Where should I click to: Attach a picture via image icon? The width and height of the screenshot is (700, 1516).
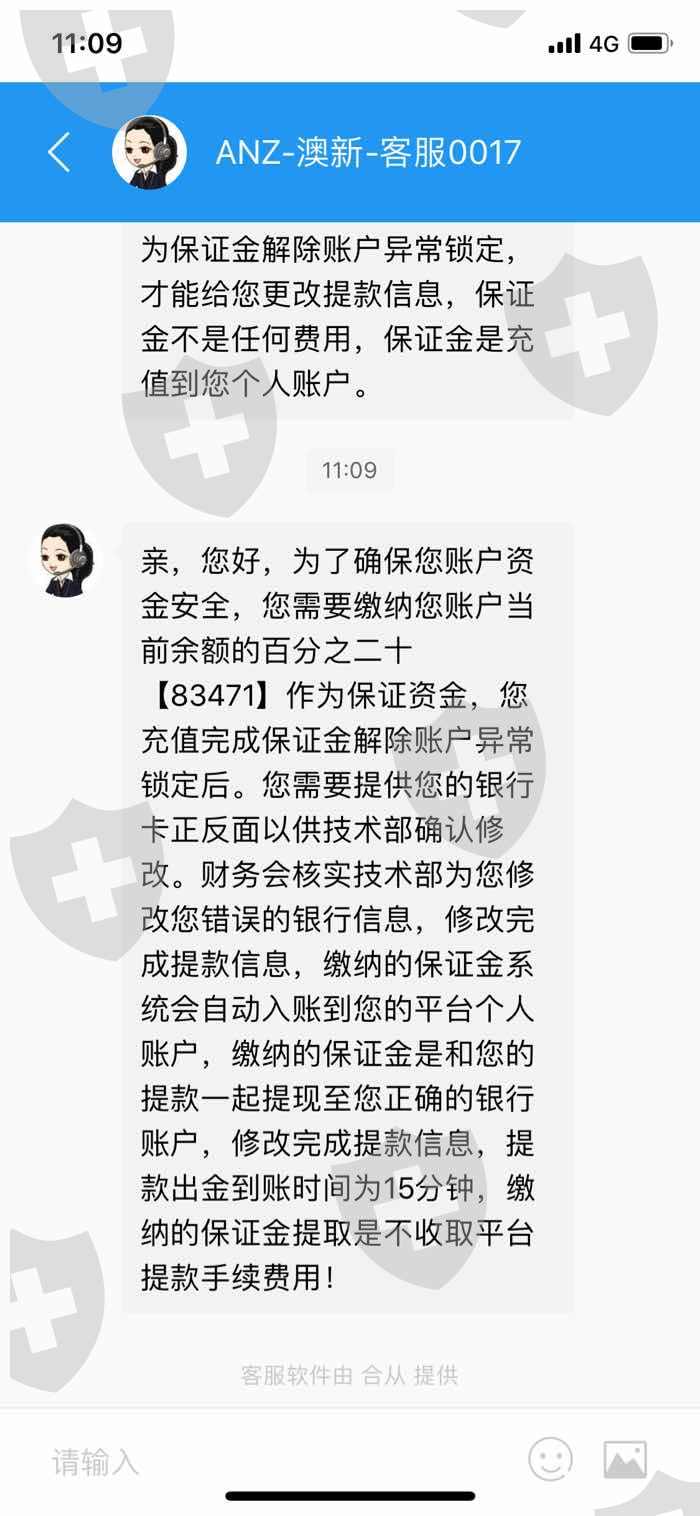pos(625,1460)
